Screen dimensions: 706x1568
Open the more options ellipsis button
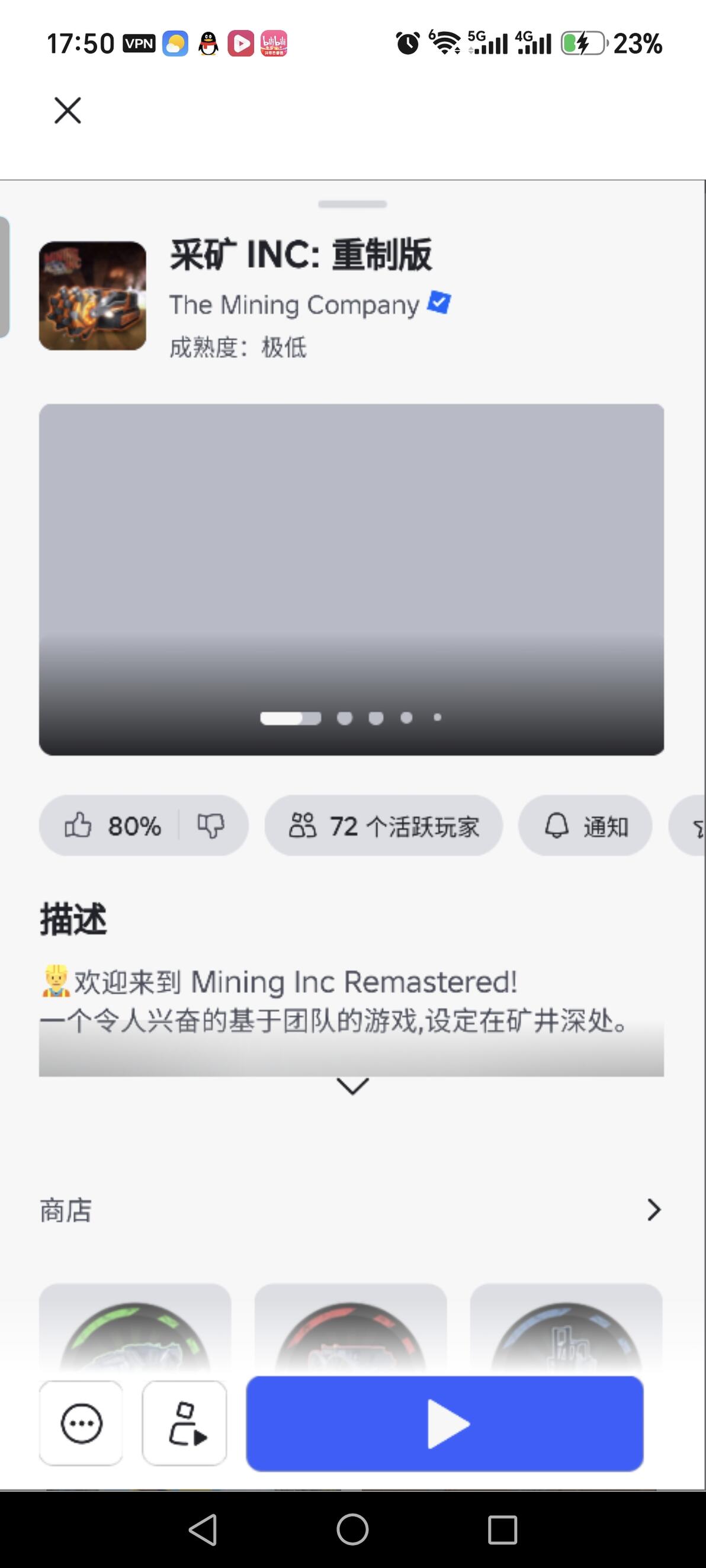82,1423
